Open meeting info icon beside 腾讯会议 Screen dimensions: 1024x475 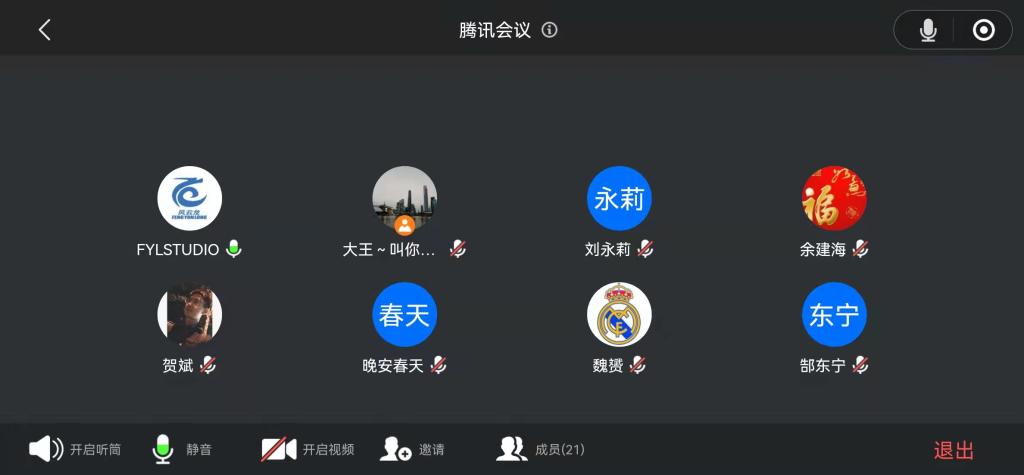tap(549, 30)
